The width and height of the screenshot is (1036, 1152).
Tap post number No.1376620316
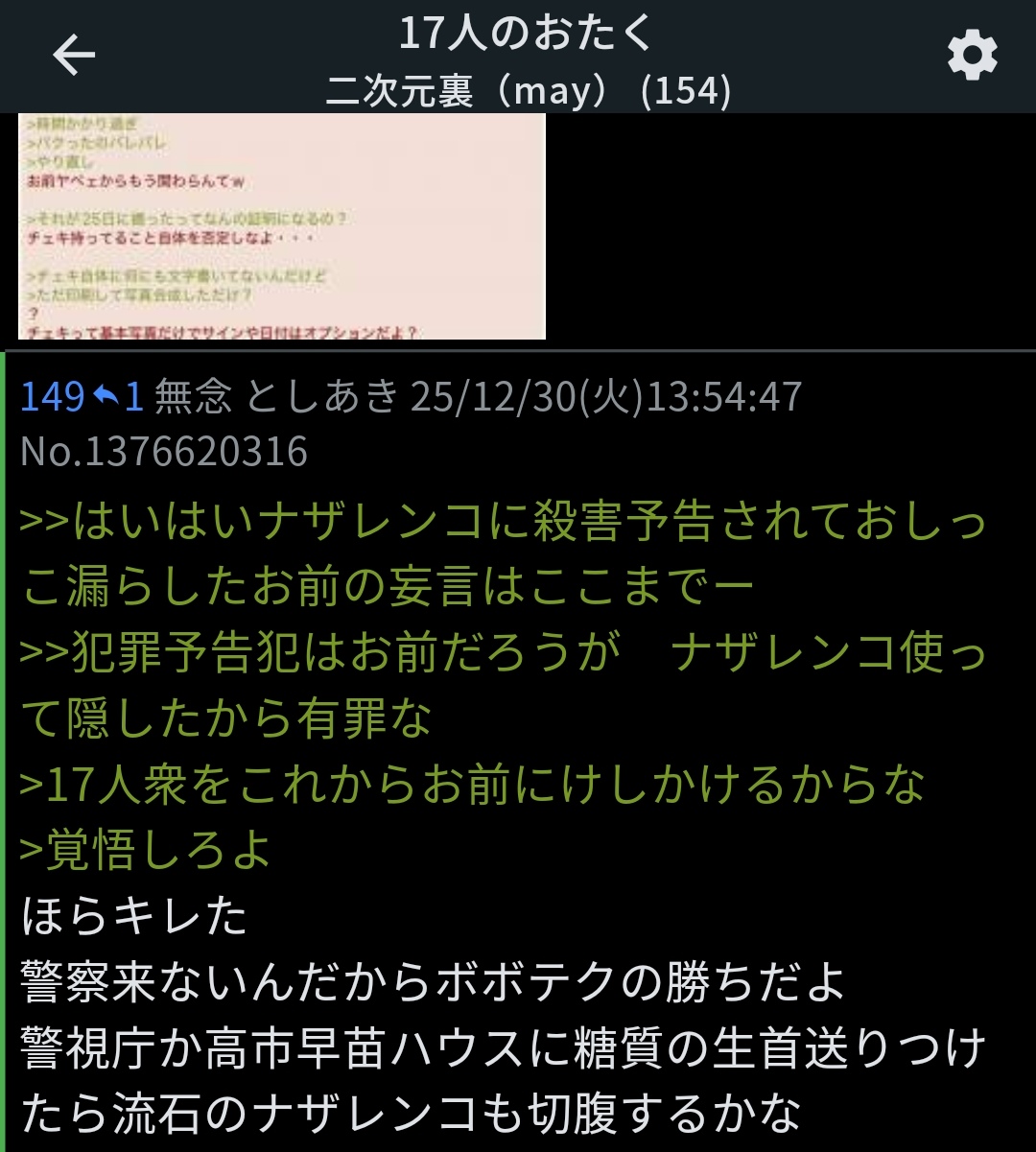tap(164, 452)
